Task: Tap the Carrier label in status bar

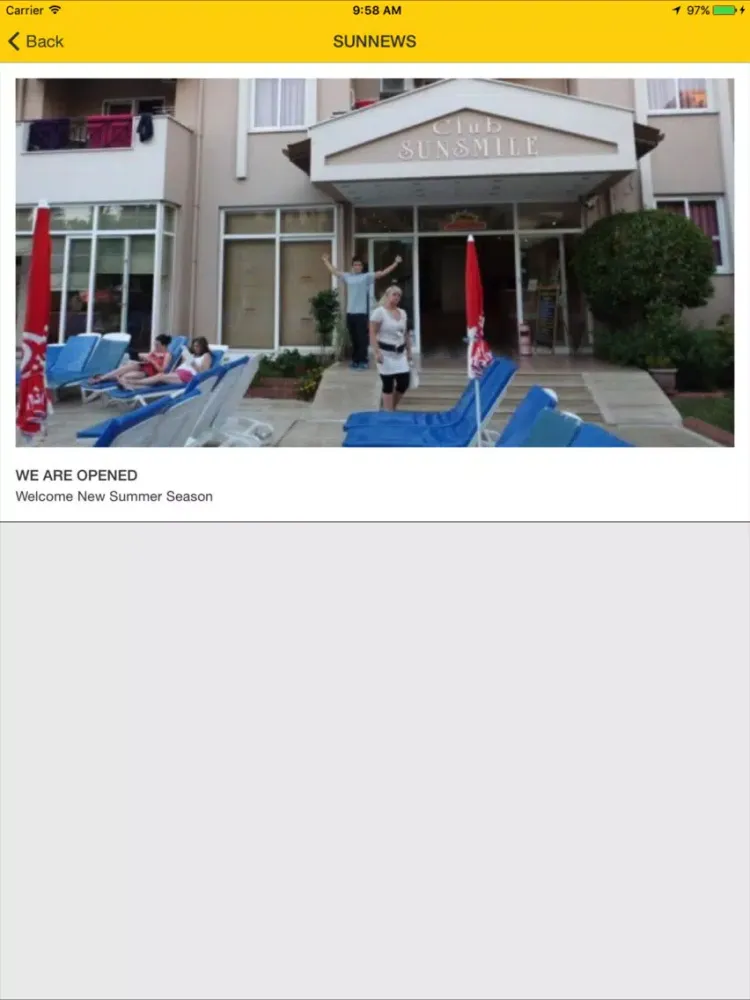Action: [x=25, y=10]
